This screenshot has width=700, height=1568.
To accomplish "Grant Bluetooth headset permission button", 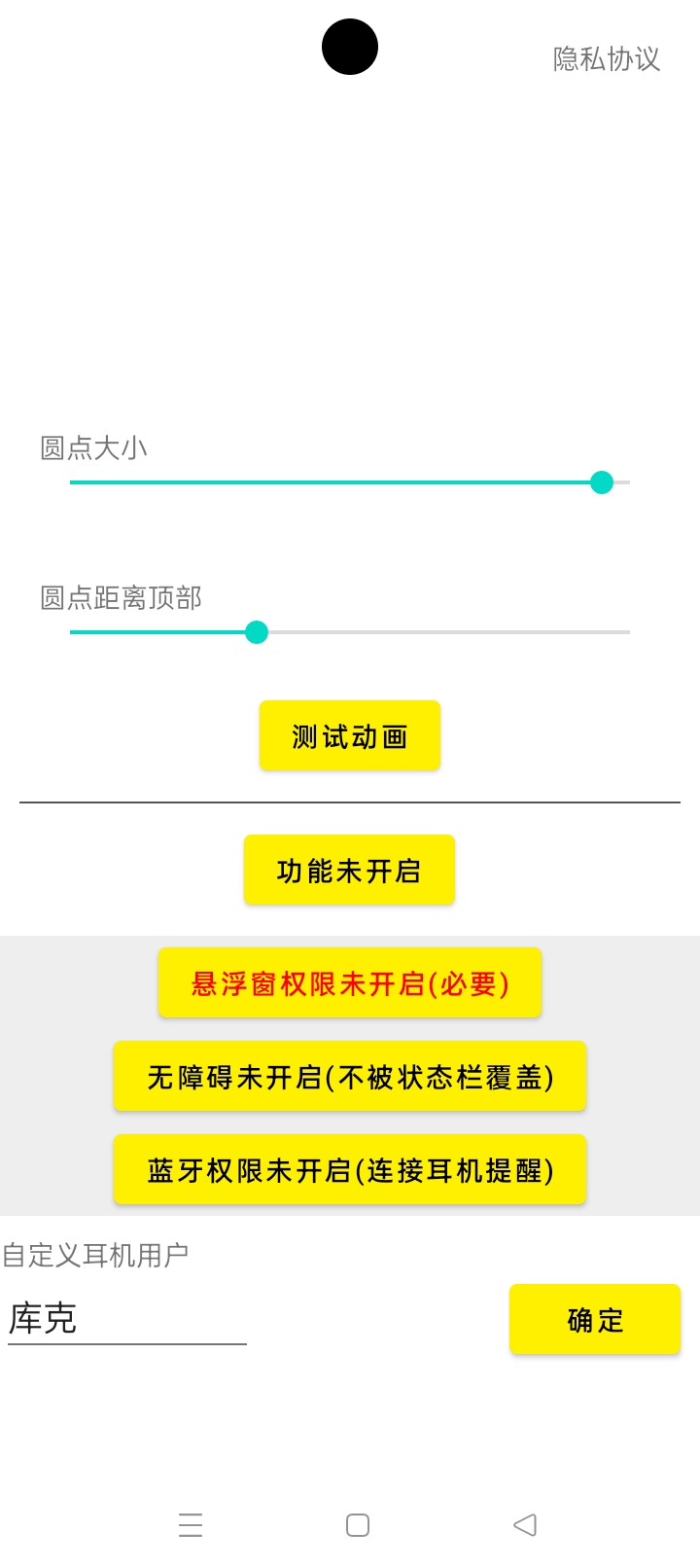I will pos(350,1170).
